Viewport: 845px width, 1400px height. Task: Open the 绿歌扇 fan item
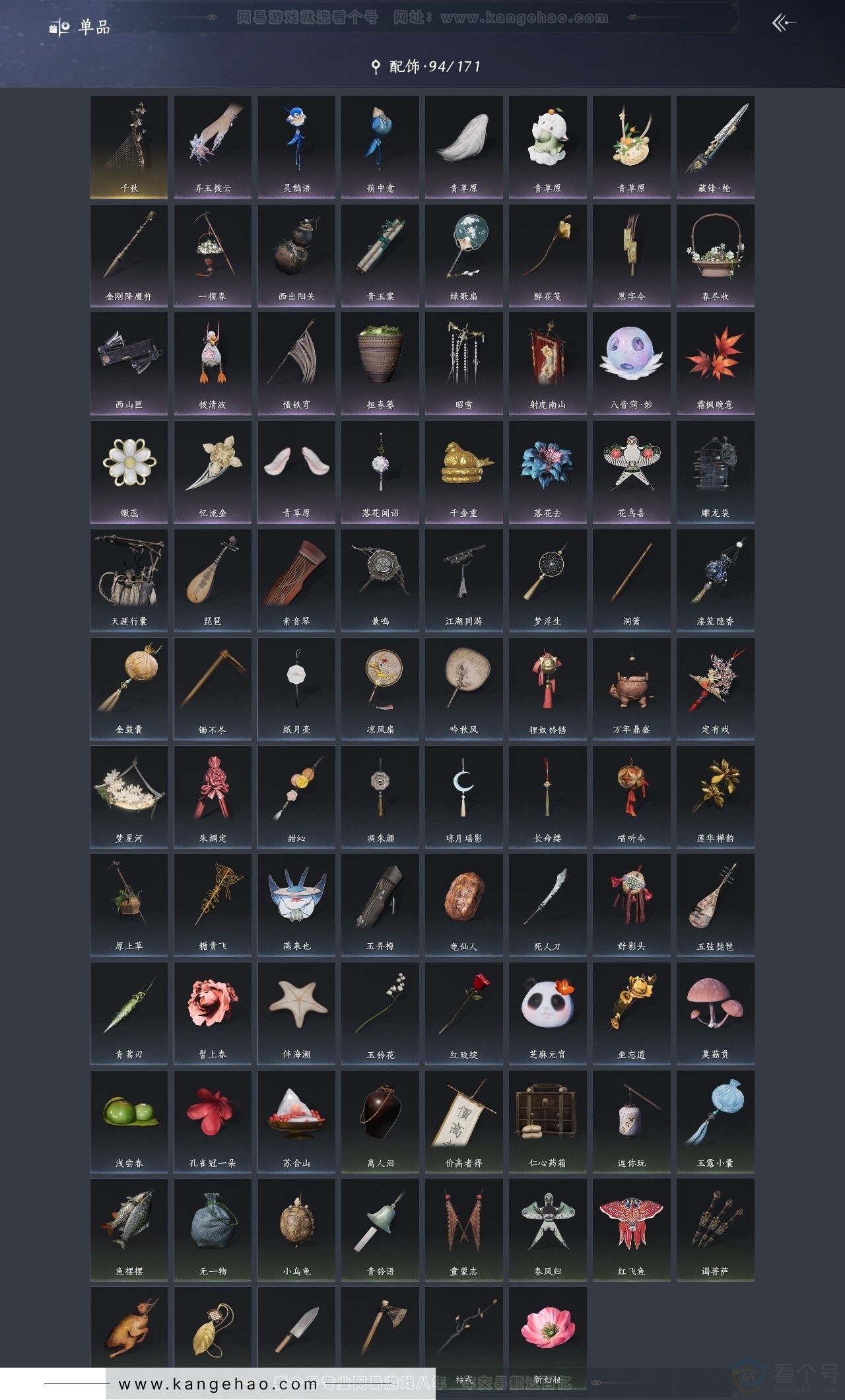pos(463,255)
